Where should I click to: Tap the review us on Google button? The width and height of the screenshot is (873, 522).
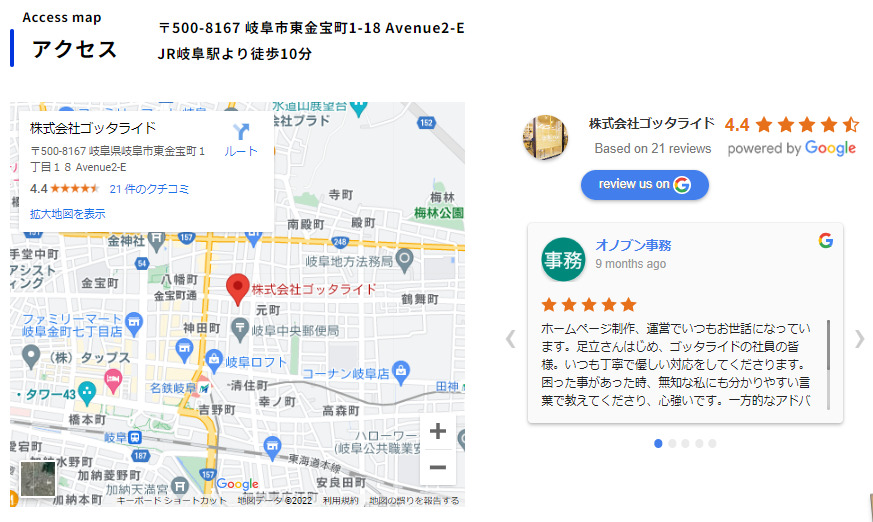click(x=644, y=184)
